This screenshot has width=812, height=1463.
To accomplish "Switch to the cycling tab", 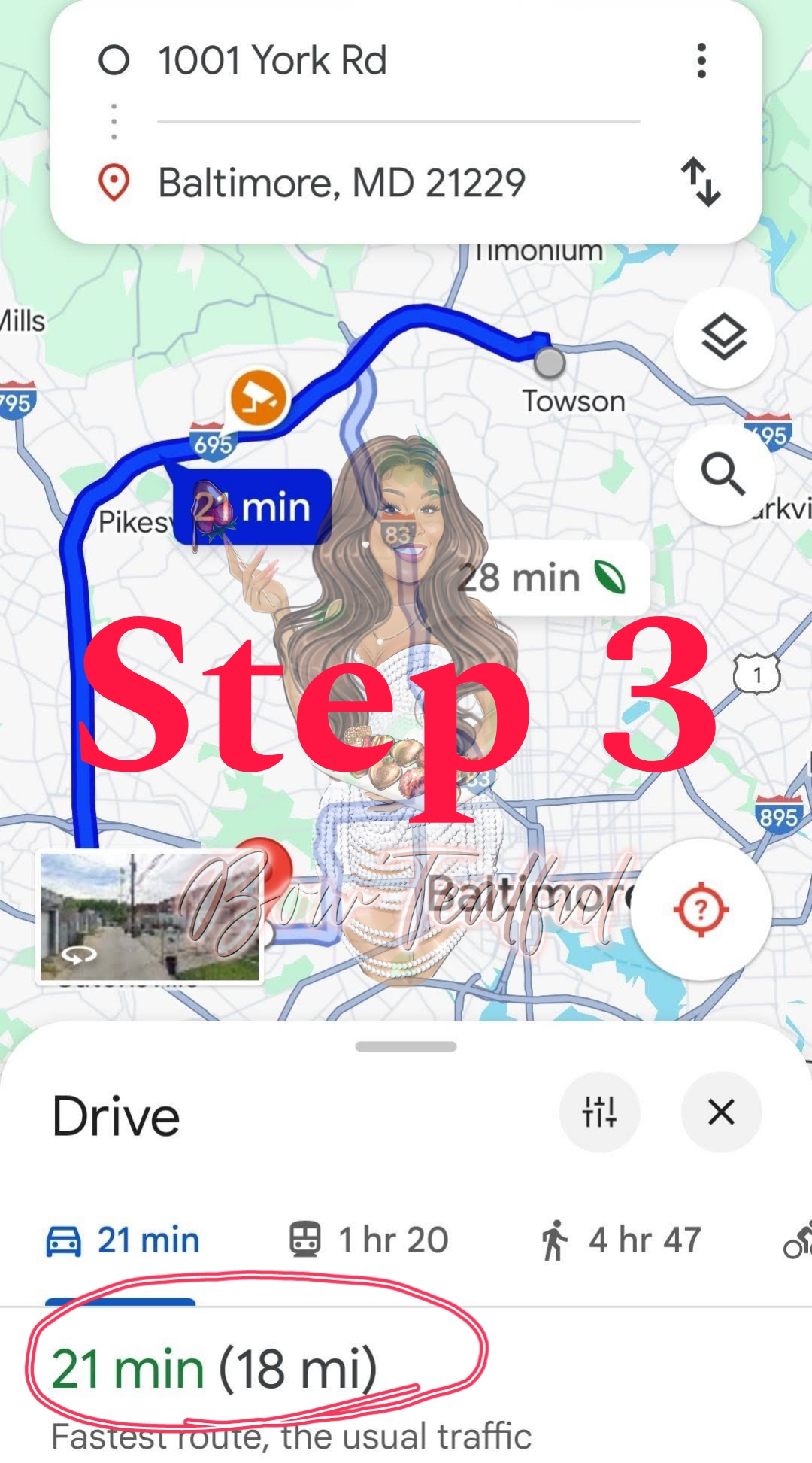I will tap(797, 1240).
